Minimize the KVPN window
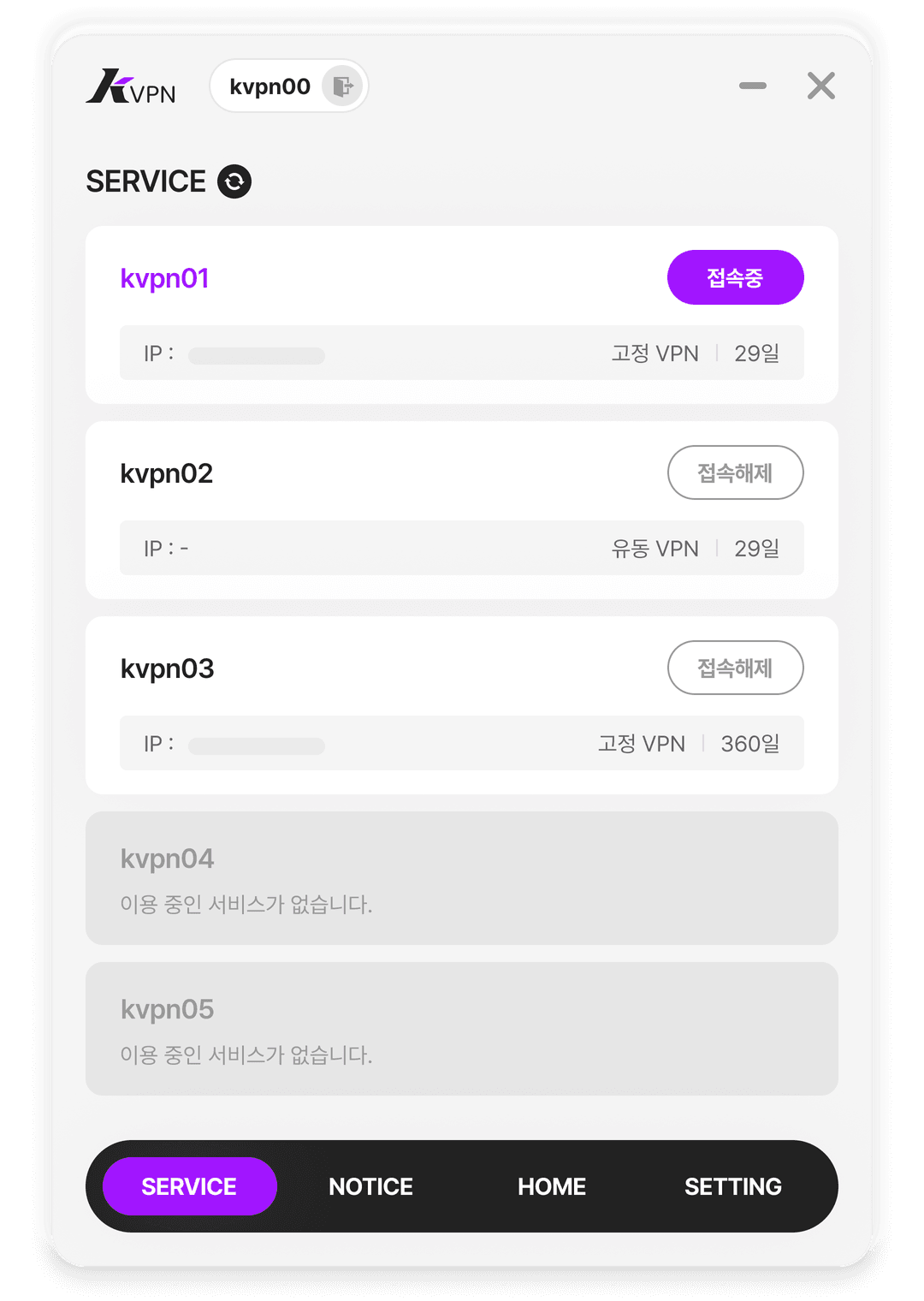Viewport: 924px width, 1301px height. pyautogui.click(x=753, y=86)
